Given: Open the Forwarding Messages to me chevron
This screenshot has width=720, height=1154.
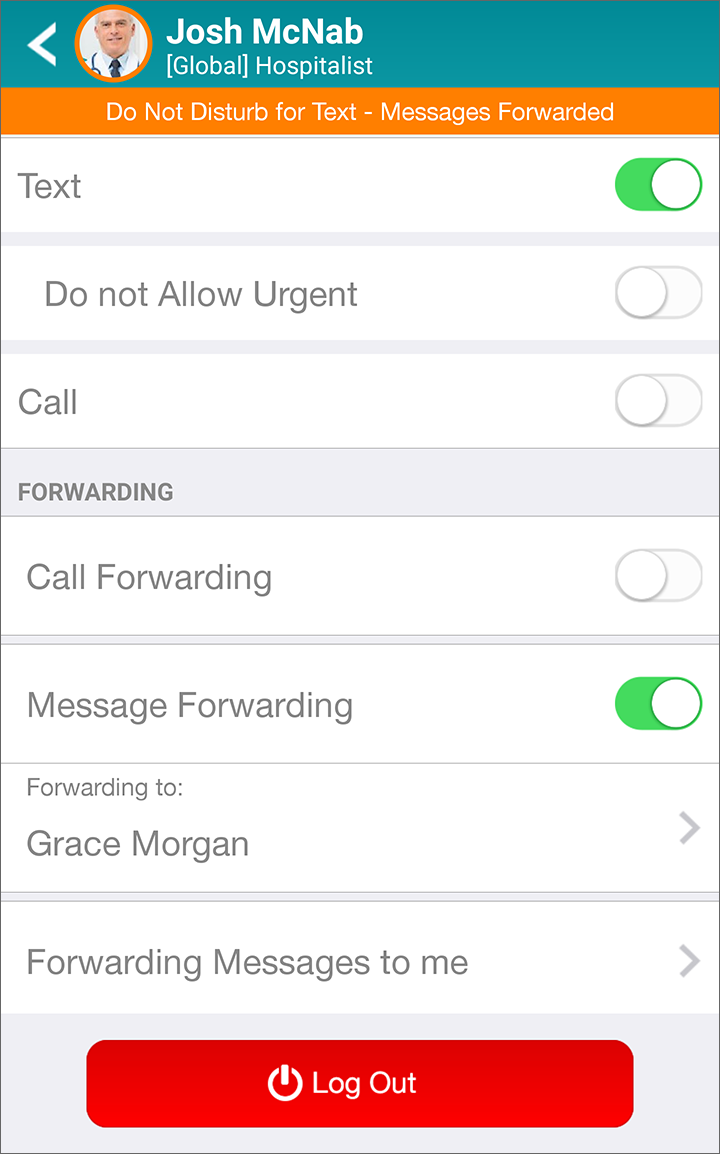Looking at the screenshot, I should [x=688, y=961].
